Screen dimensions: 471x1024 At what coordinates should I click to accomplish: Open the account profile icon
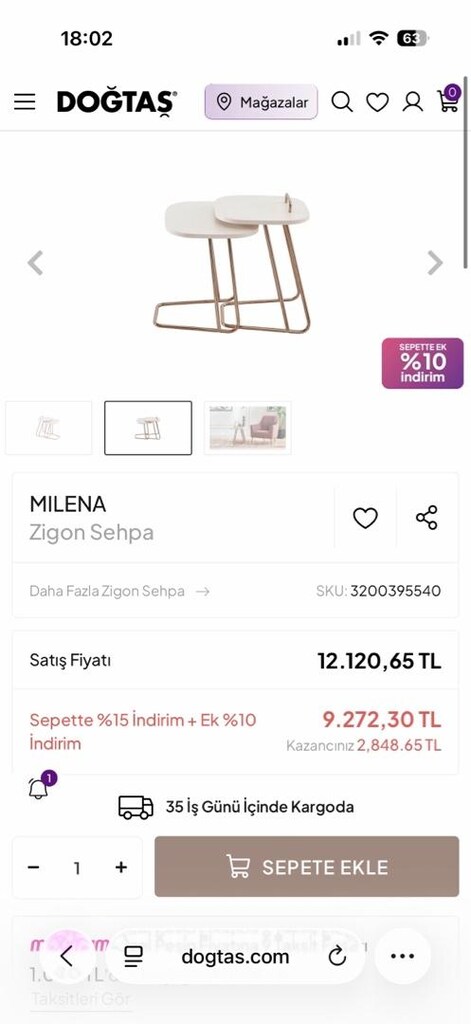[412, 102]
